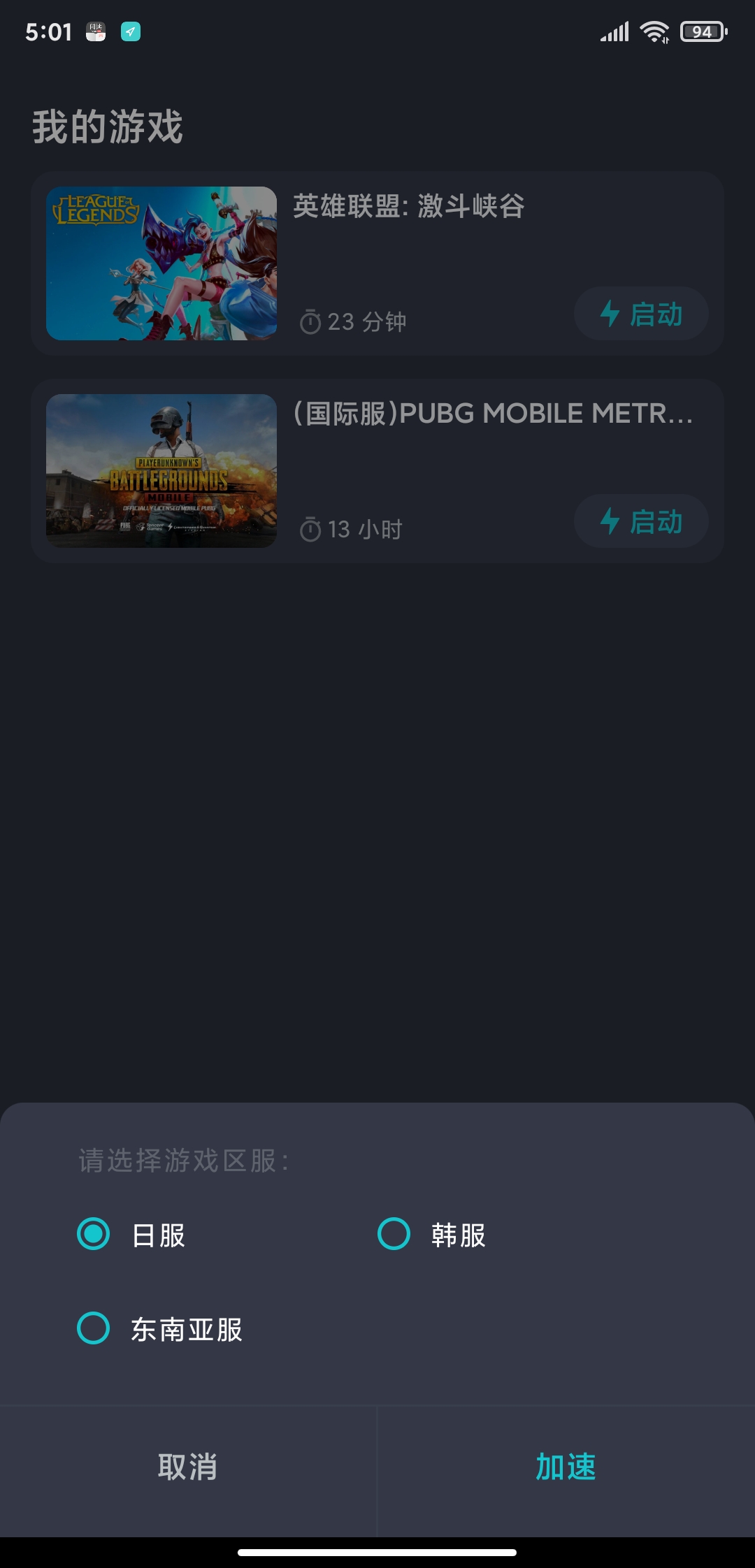Screen dimensions: 755x1568
Task: Click the Wi-Fi icon in the status bar
Action: 654,31
